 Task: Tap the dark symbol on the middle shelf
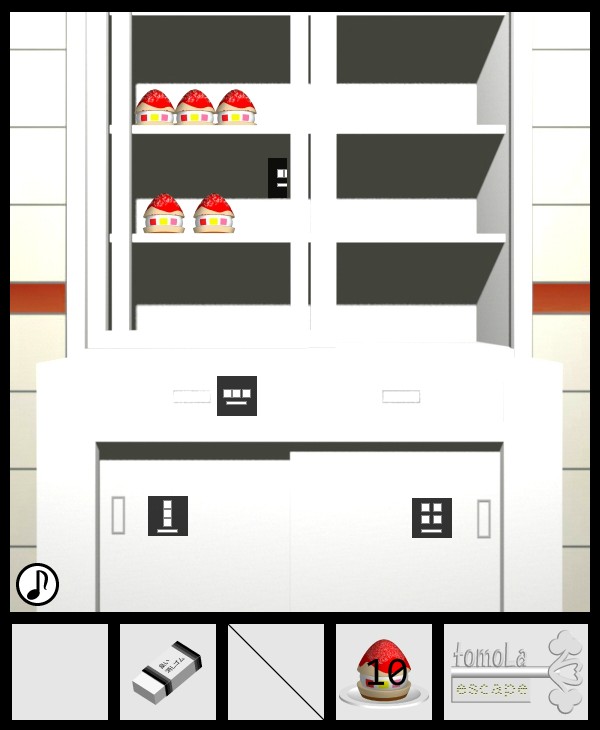tap(278, 178)
